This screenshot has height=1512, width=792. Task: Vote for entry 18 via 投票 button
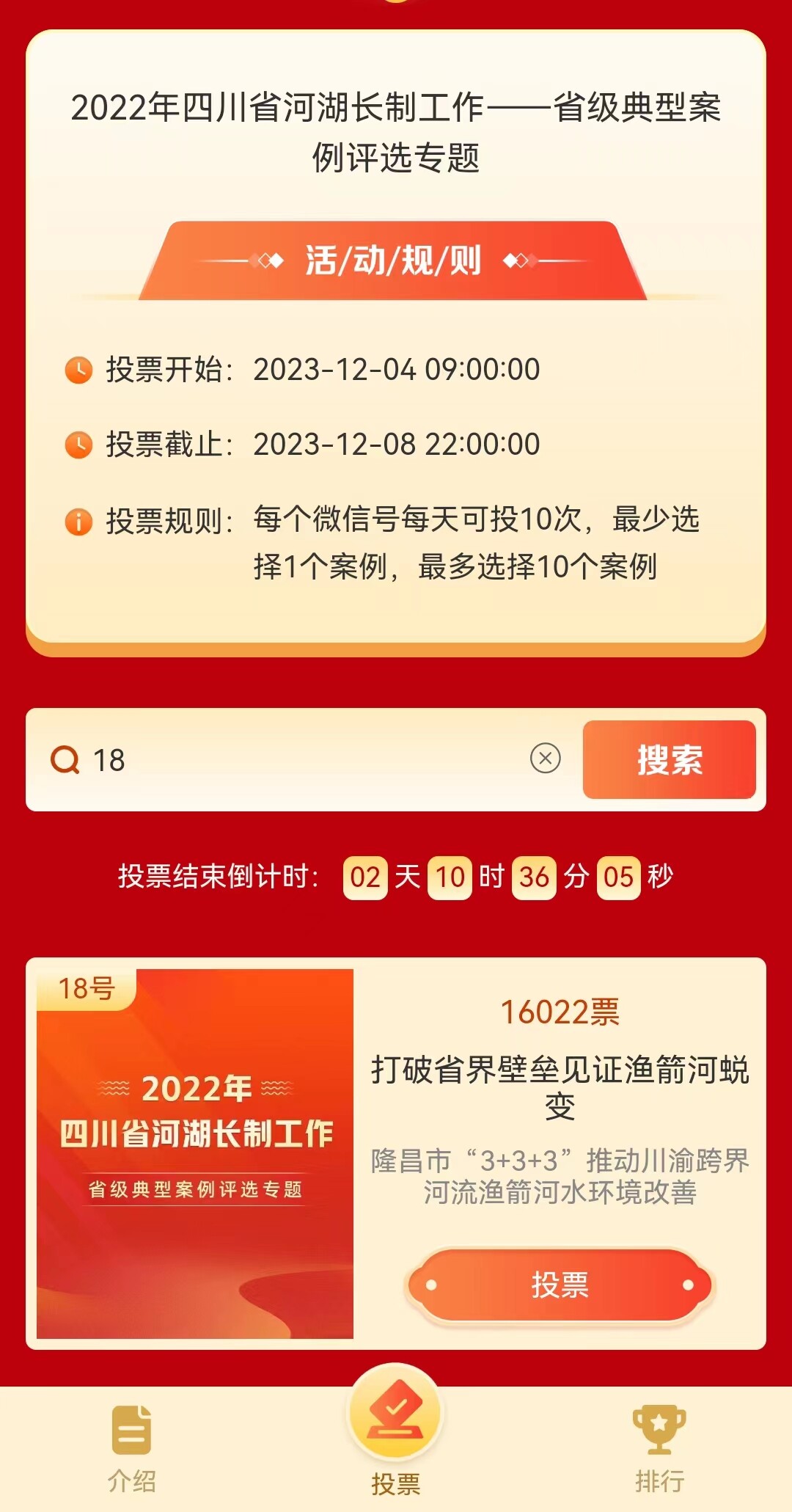click(560, 1285)
